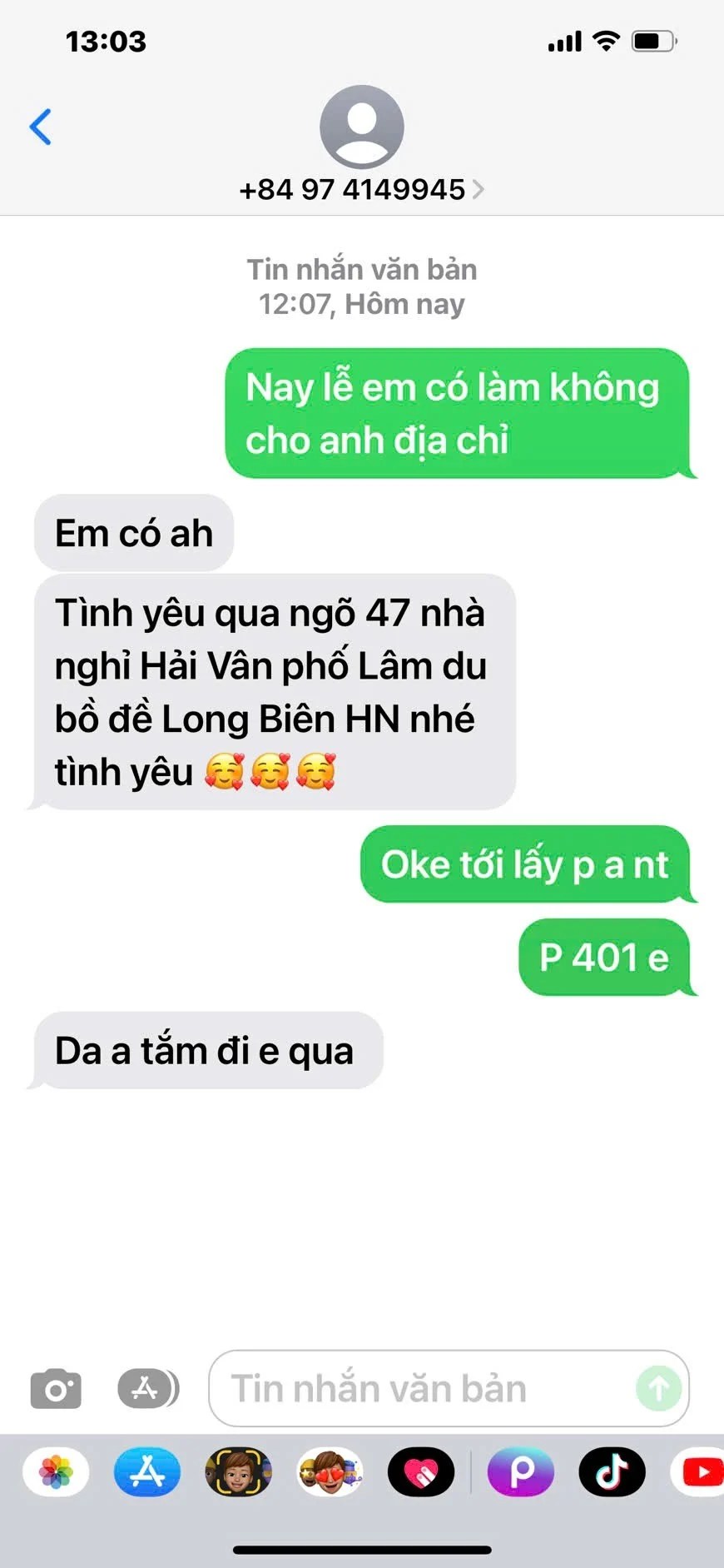Viewport: 724px width, 1568px height.
Task: Open the Memoji camera app
Action: (239, 1472)
